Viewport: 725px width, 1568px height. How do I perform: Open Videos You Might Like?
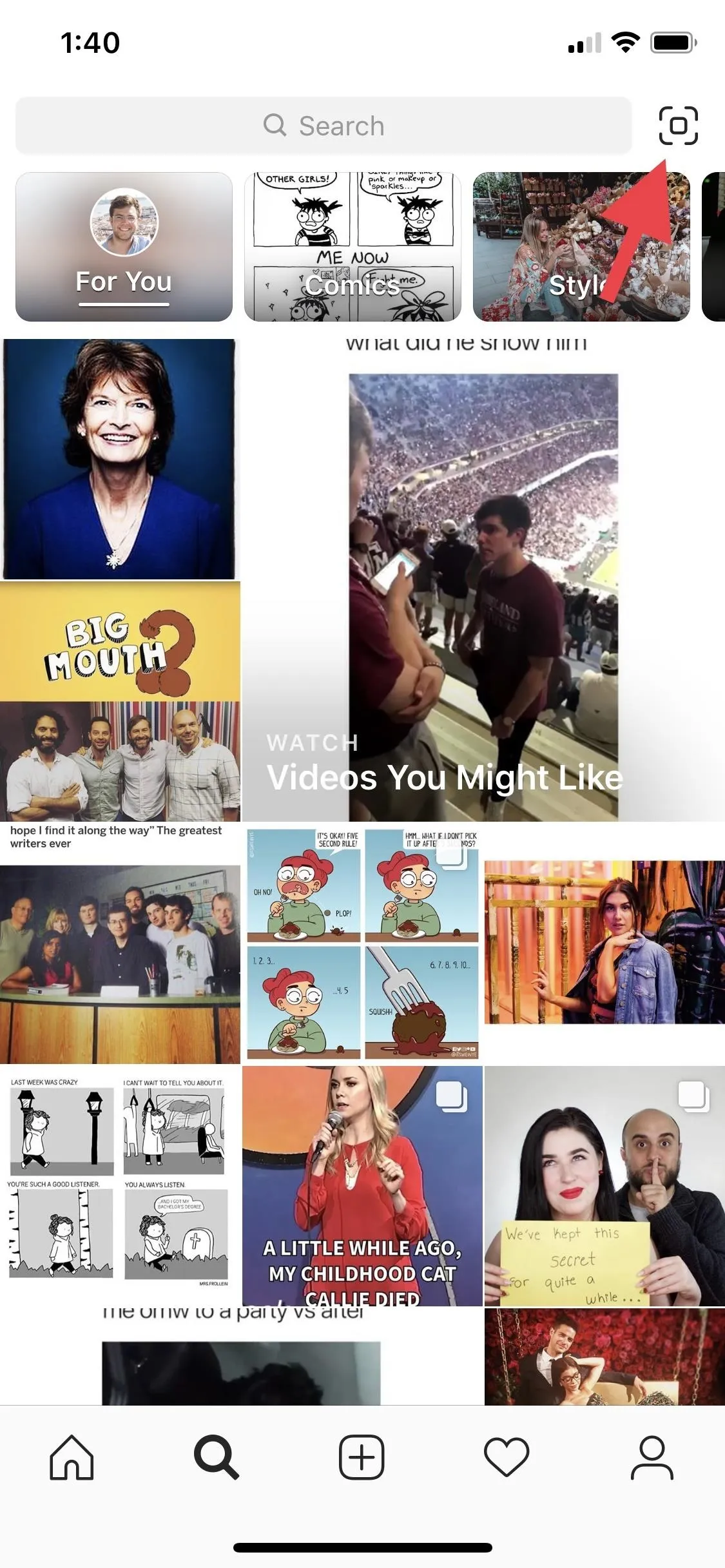(x=483, y=580)
